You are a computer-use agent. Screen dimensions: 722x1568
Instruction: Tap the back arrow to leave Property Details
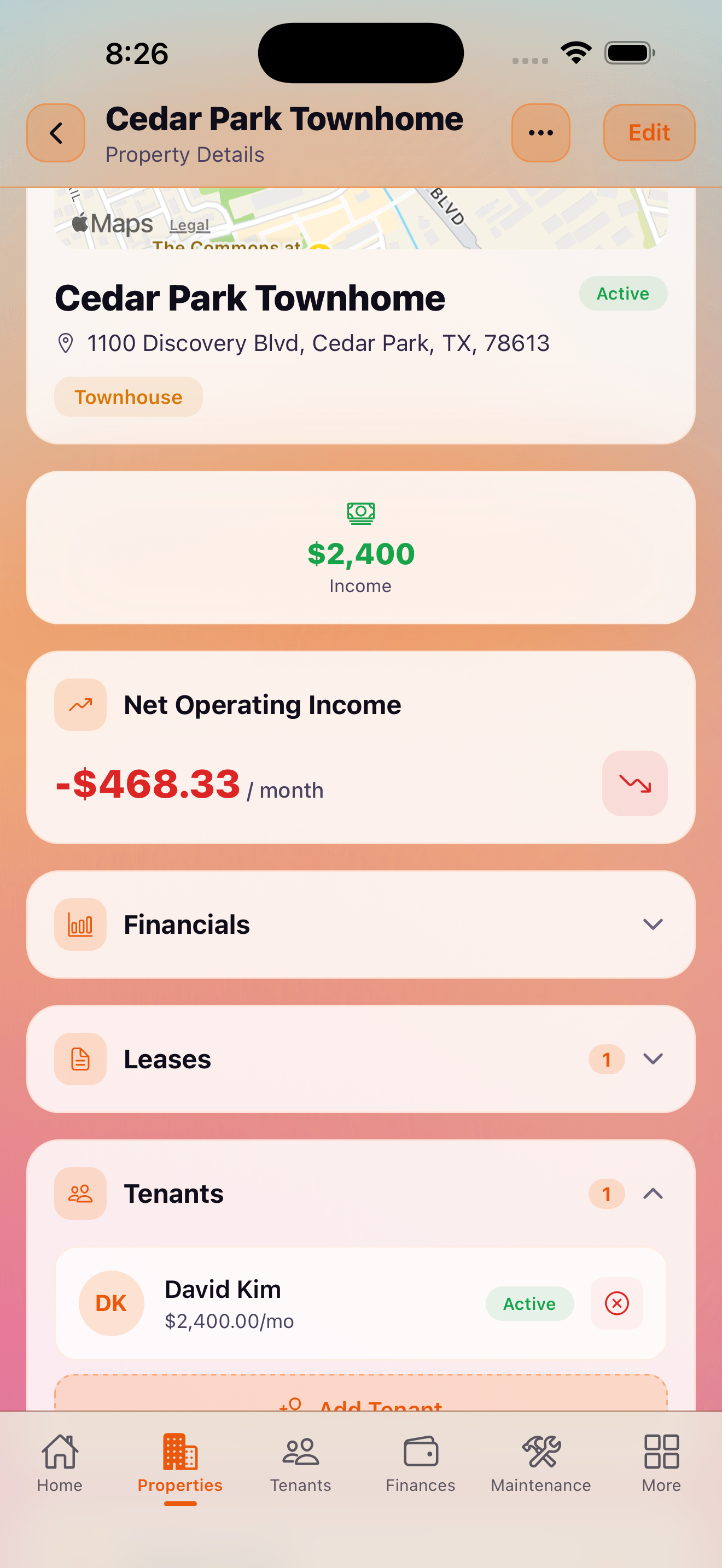click(x=55, y=133)
